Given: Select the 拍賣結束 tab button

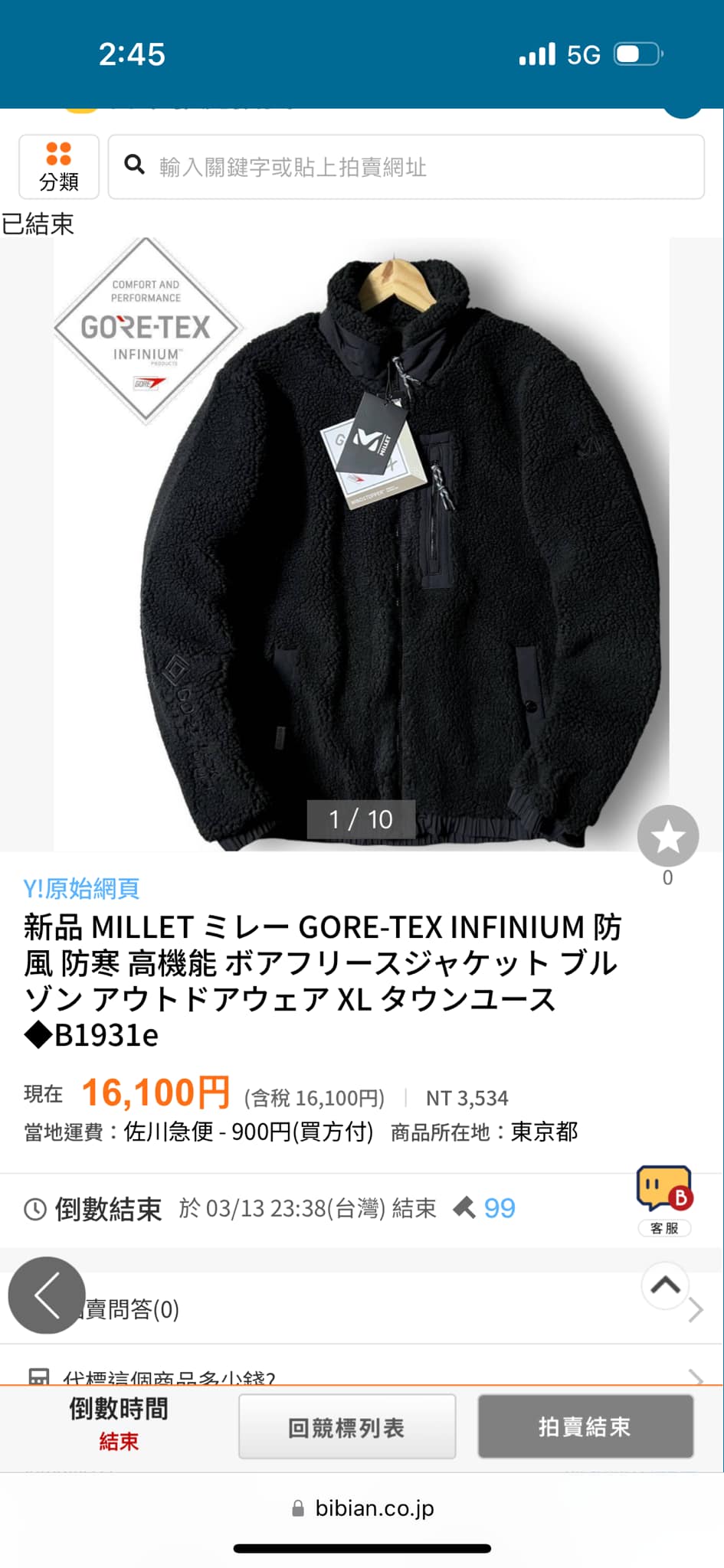Looking at the screenshot, I should 585,1426.
